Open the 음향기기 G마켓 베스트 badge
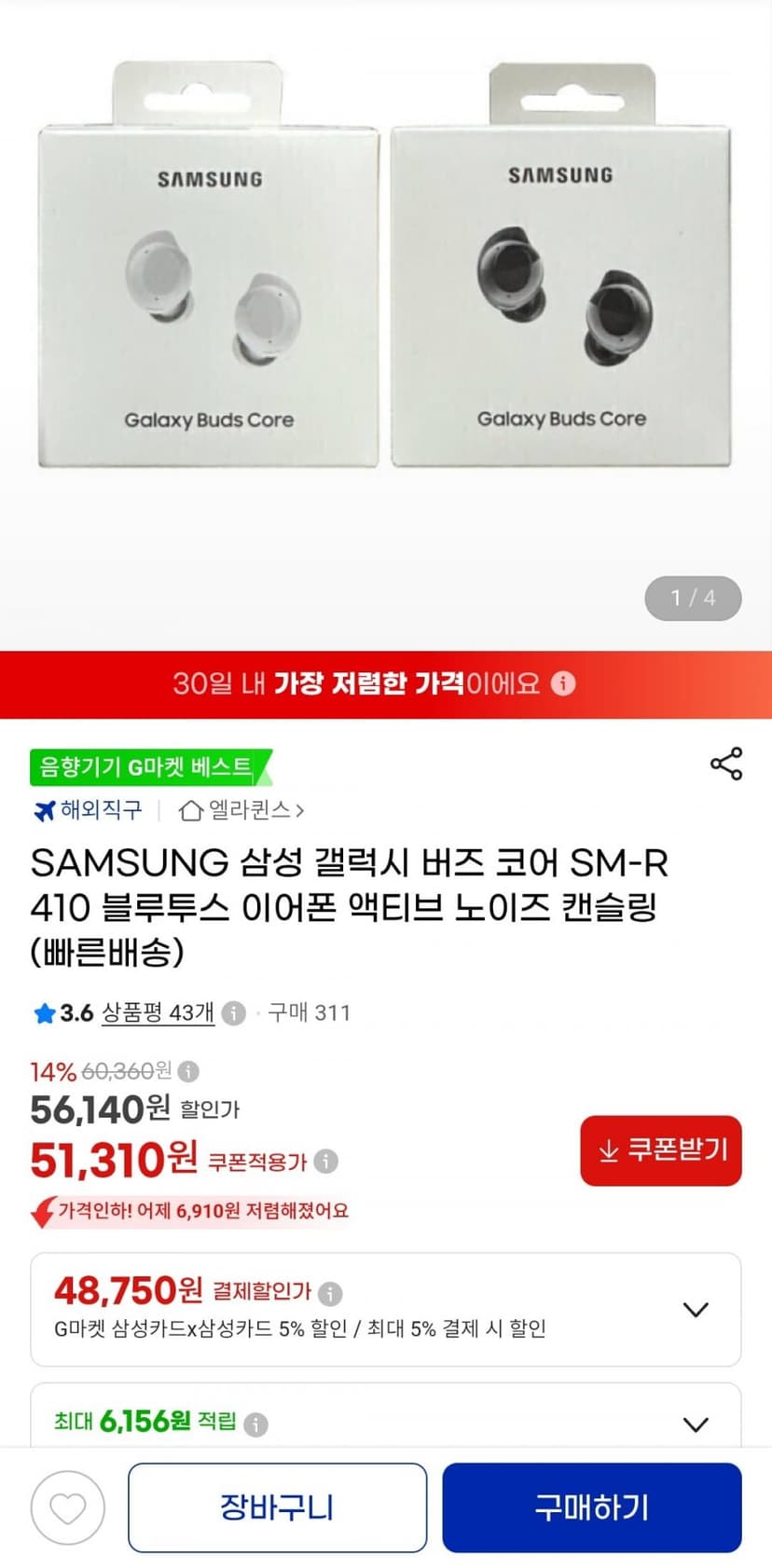 (150, 767)
